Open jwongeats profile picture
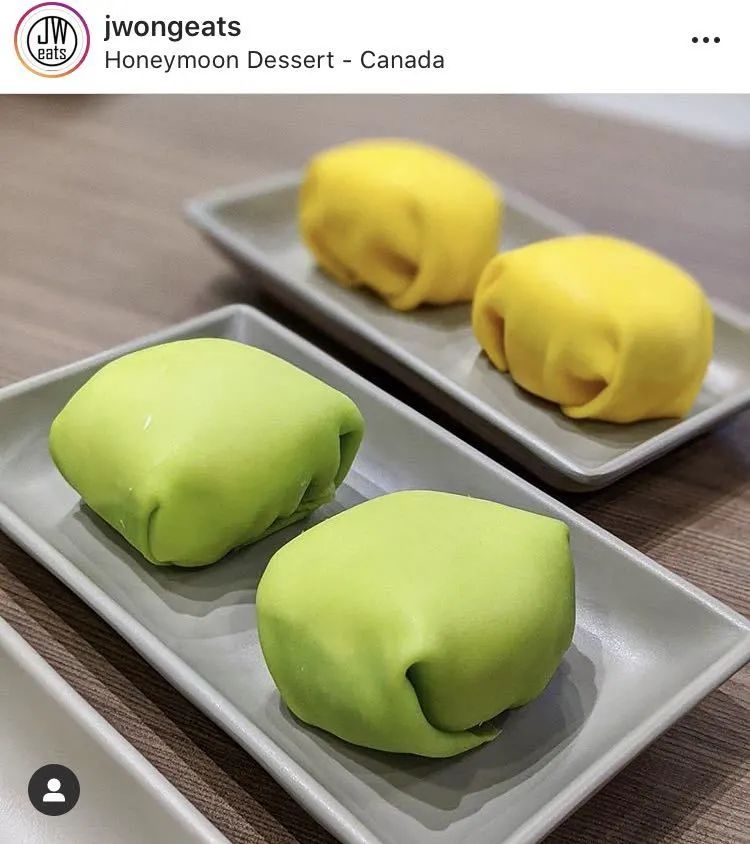The width and height of the screenshot is (750, 844). coord(51,41)
